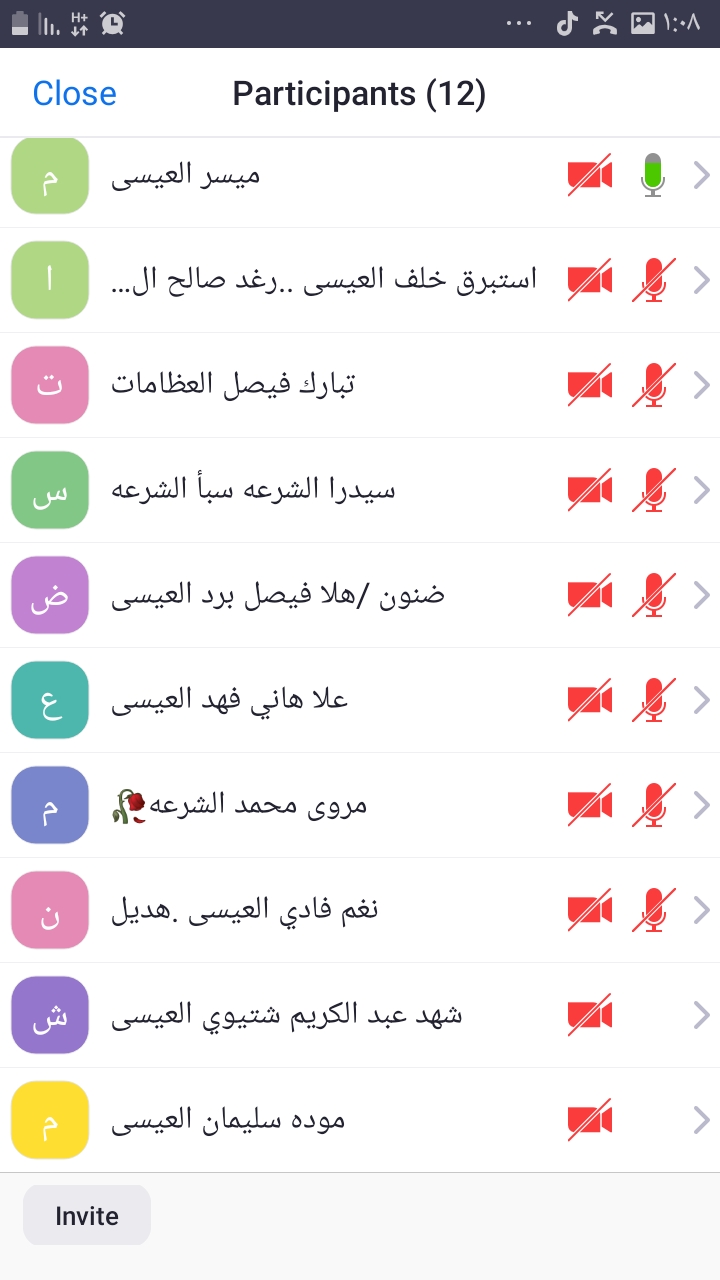Click the yellow avatar of موده سليمان العيسى

50,1120
